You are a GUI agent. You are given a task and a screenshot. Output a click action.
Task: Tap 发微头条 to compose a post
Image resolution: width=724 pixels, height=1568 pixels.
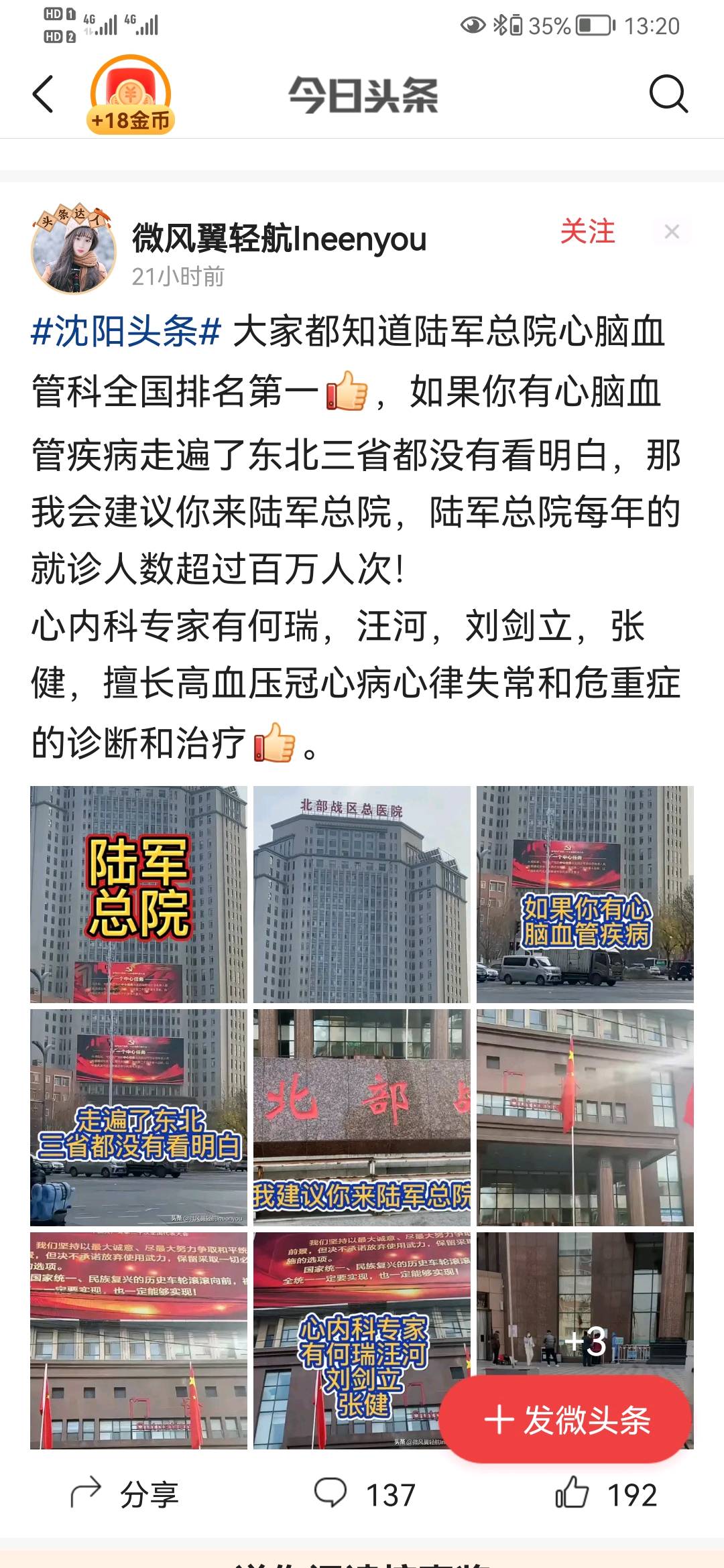[566, 1419]
